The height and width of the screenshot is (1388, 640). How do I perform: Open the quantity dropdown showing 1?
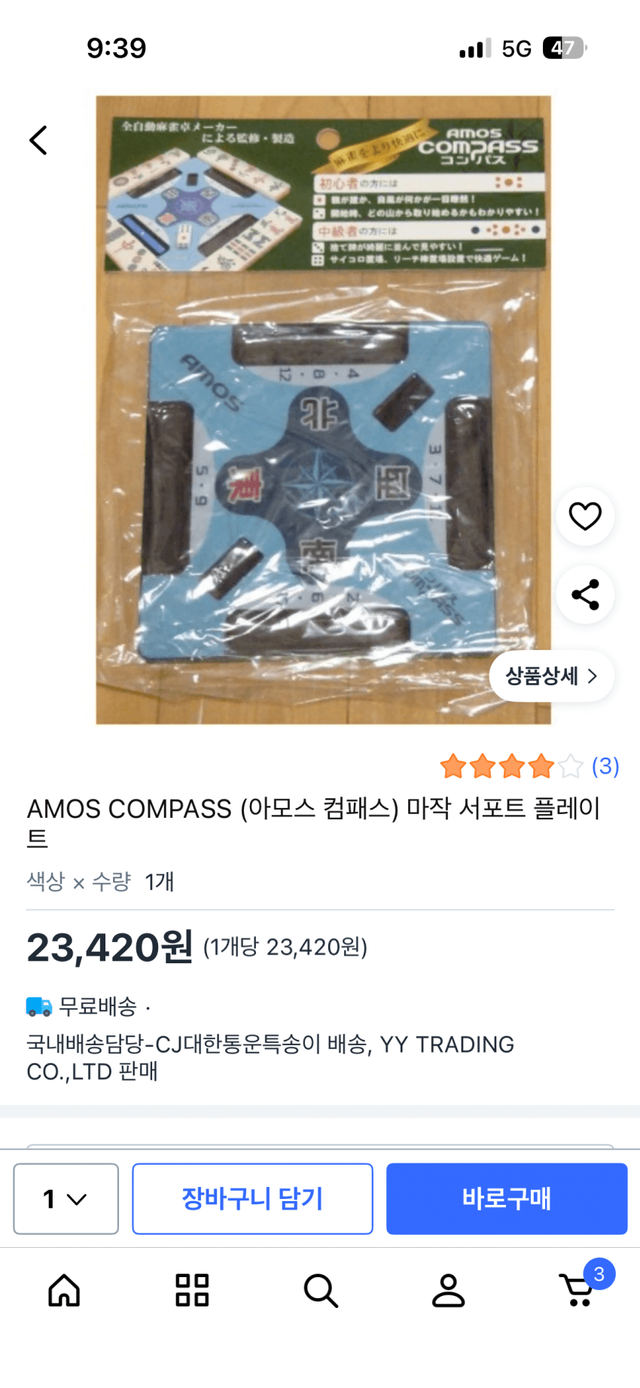click(66, 1198)
